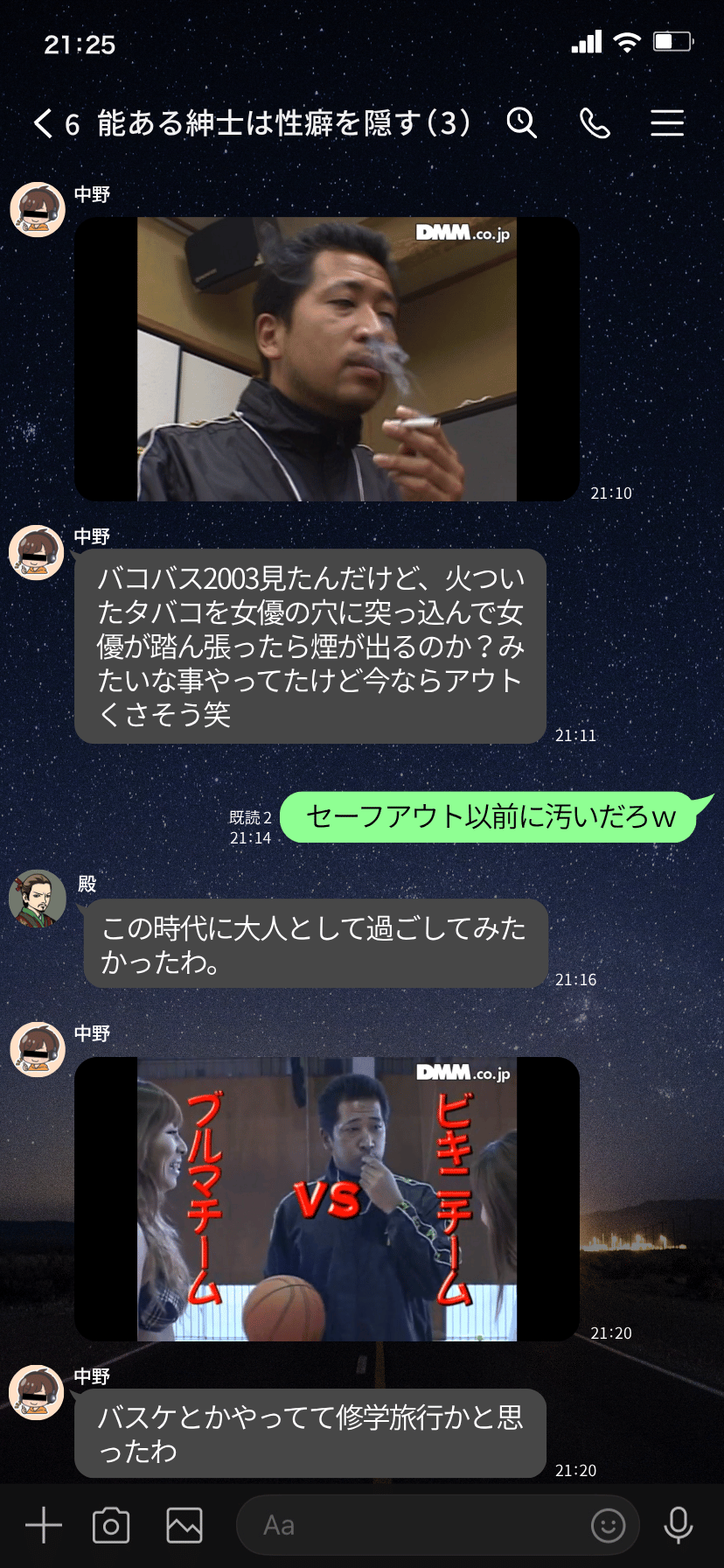
Task: Open the chat menu hamburger icon
Action: point(667,123)
